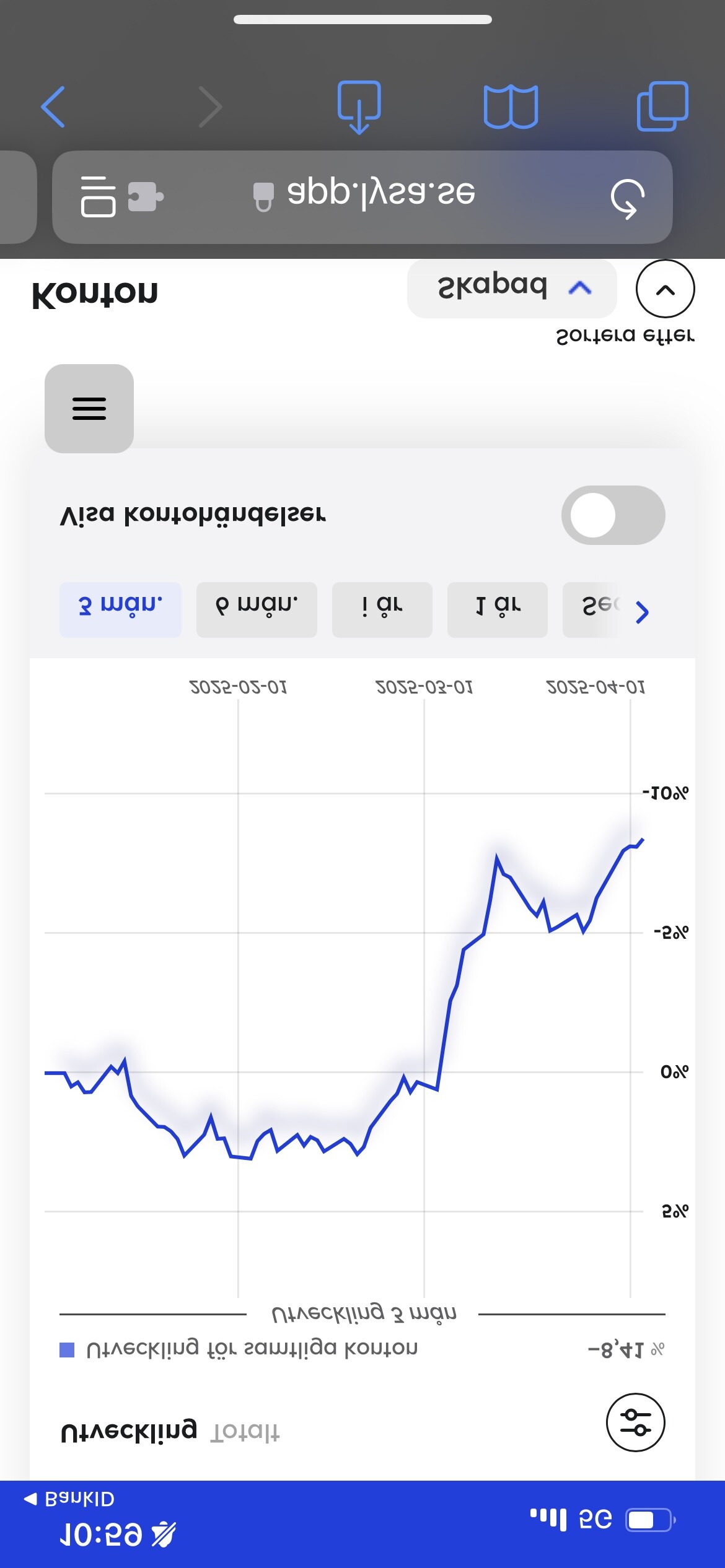Open the hamburger menu

click(x=89, y=409)
